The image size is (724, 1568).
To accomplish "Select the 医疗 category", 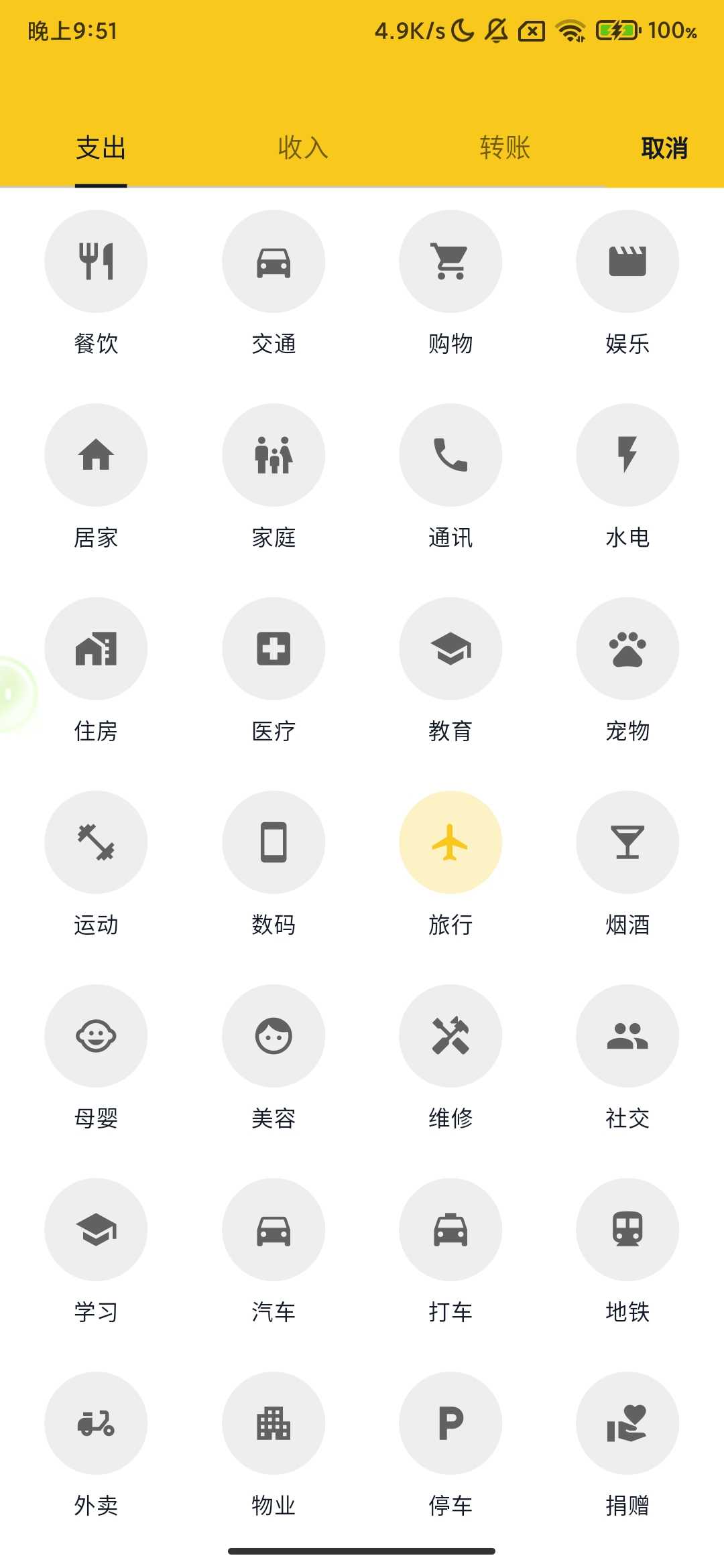I will [274, 649].
